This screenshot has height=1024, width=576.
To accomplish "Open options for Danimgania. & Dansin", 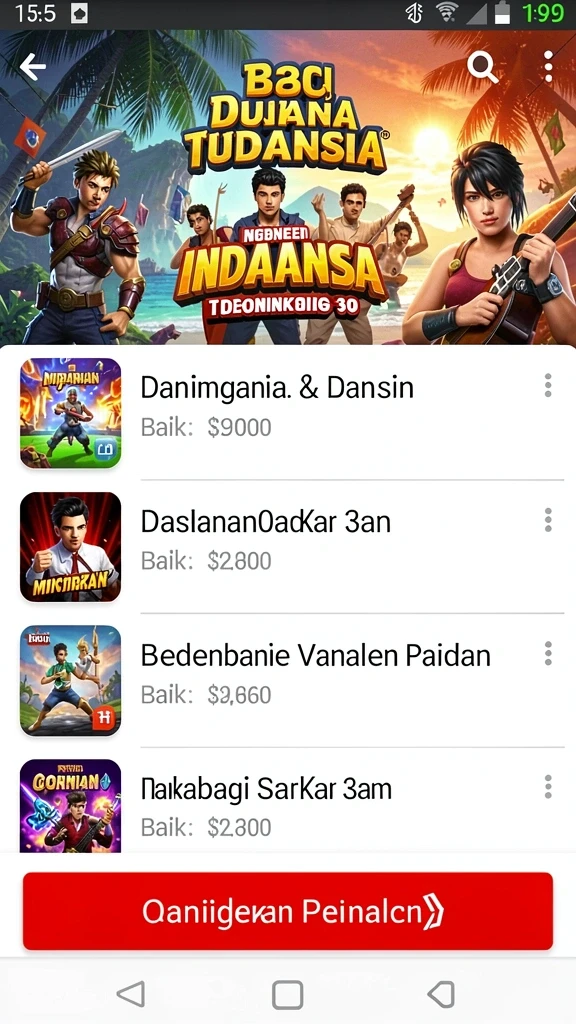I will coord(548,386).
